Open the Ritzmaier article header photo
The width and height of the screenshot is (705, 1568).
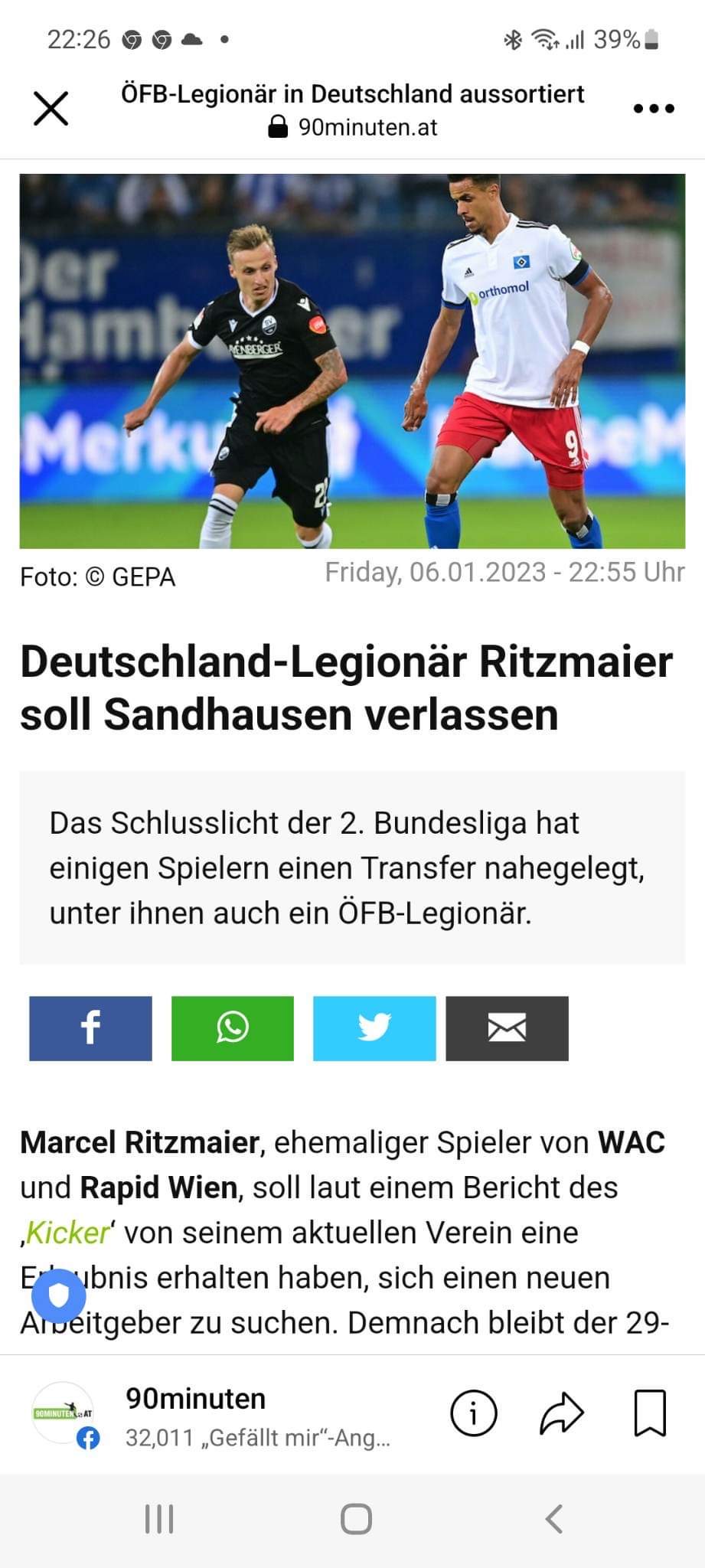point(352,361)
